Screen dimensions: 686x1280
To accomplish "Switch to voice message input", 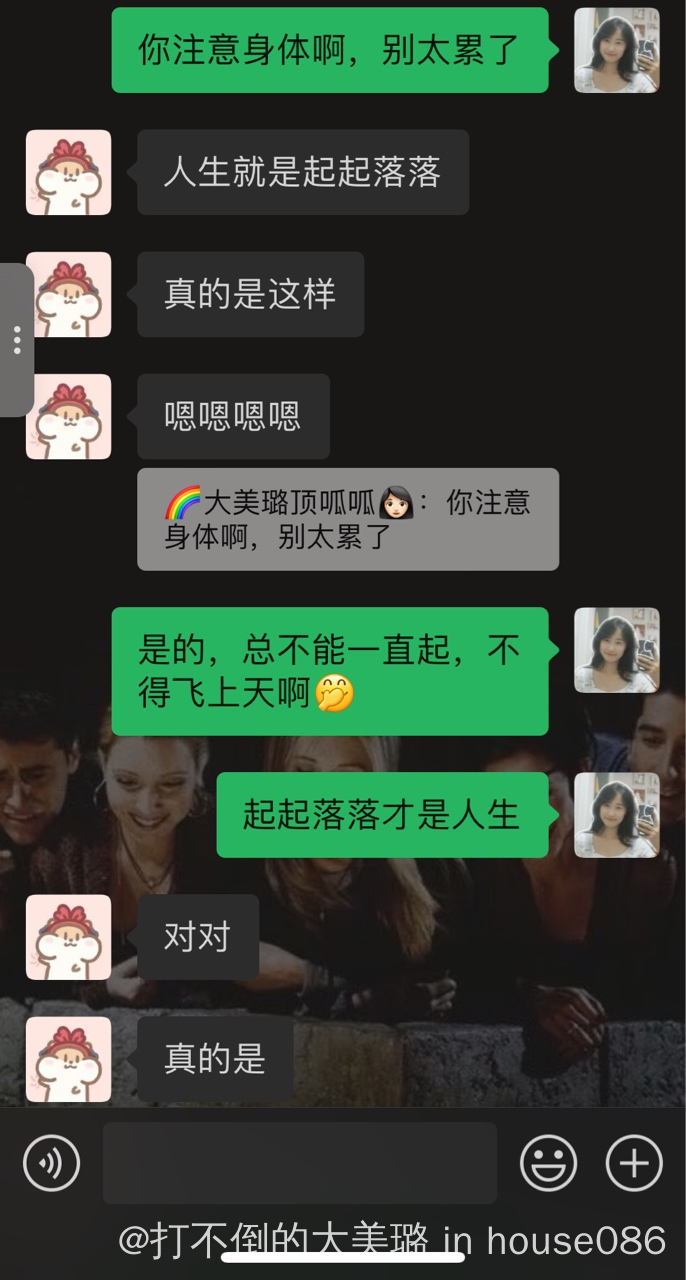I will point(51,1163).
